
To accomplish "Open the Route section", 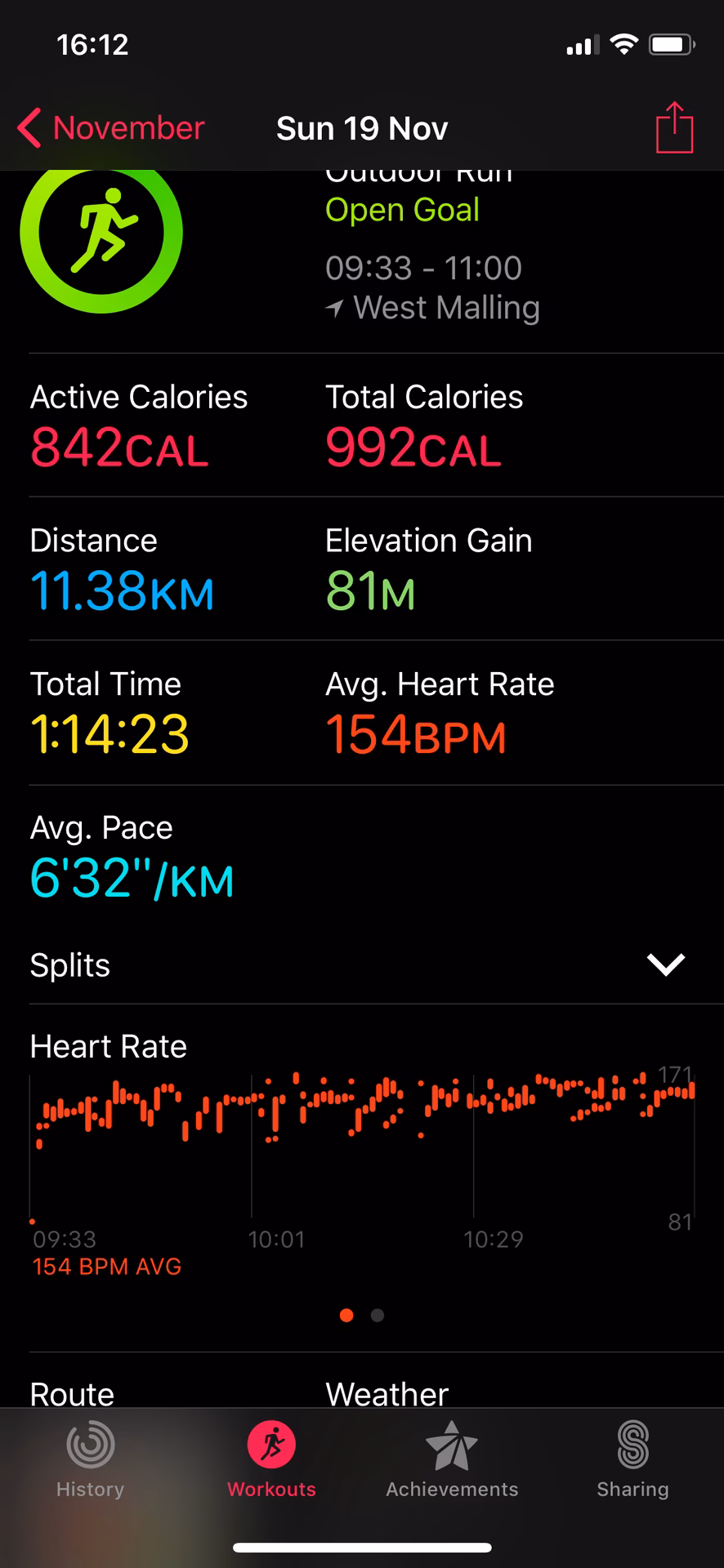I will coord(71,1393).
